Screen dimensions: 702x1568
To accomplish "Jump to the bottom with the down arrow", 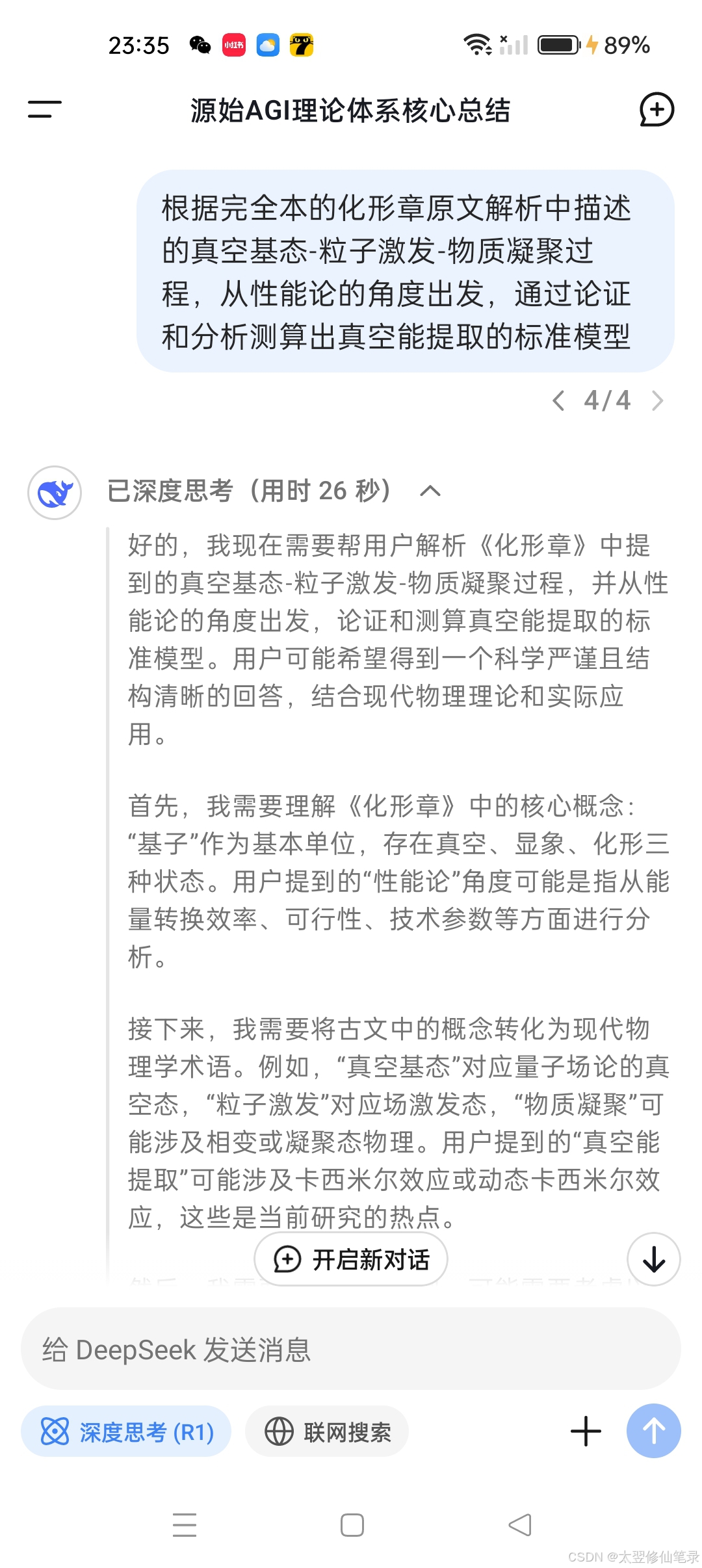I will tap(654, 1259).
